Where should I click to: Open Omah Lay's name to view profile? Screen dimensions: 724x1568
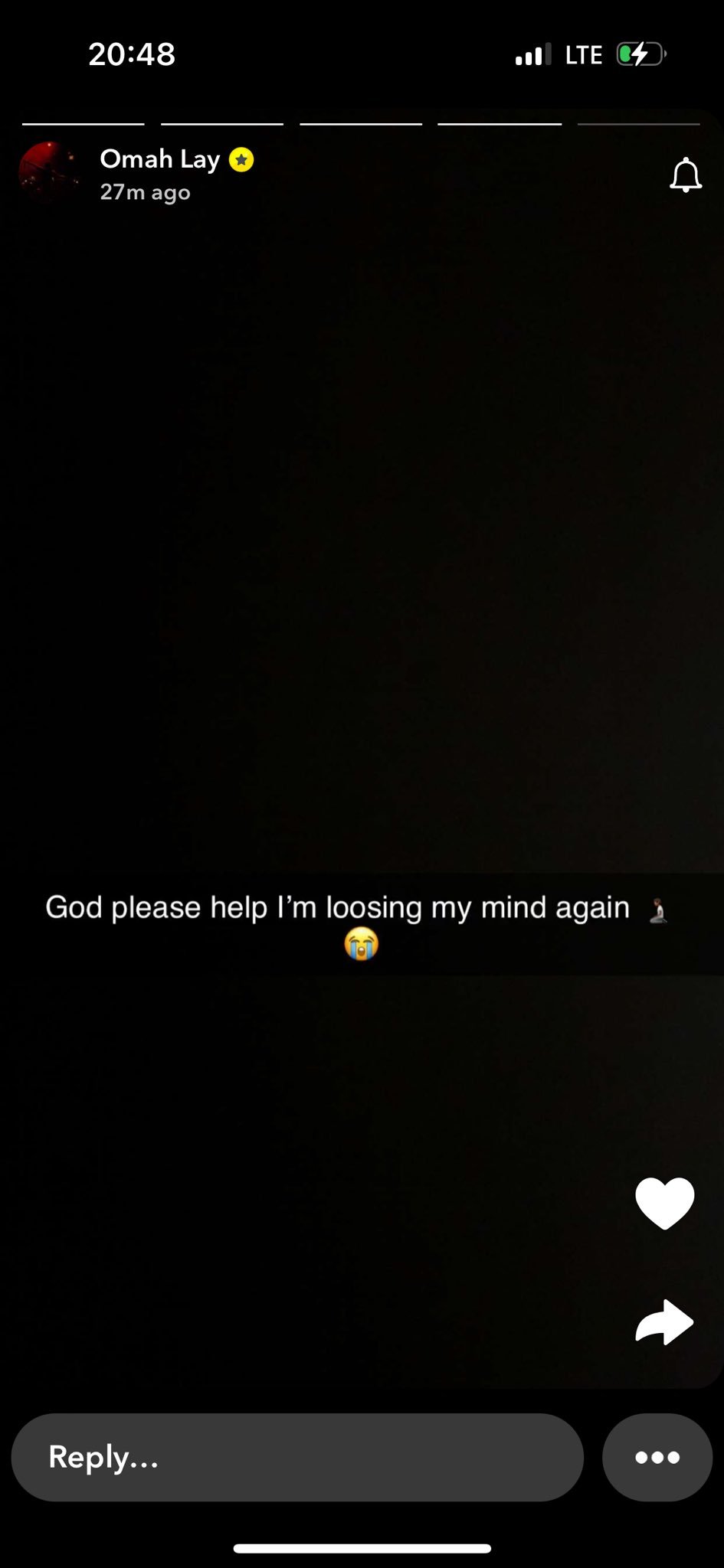(x=160, y=159)
